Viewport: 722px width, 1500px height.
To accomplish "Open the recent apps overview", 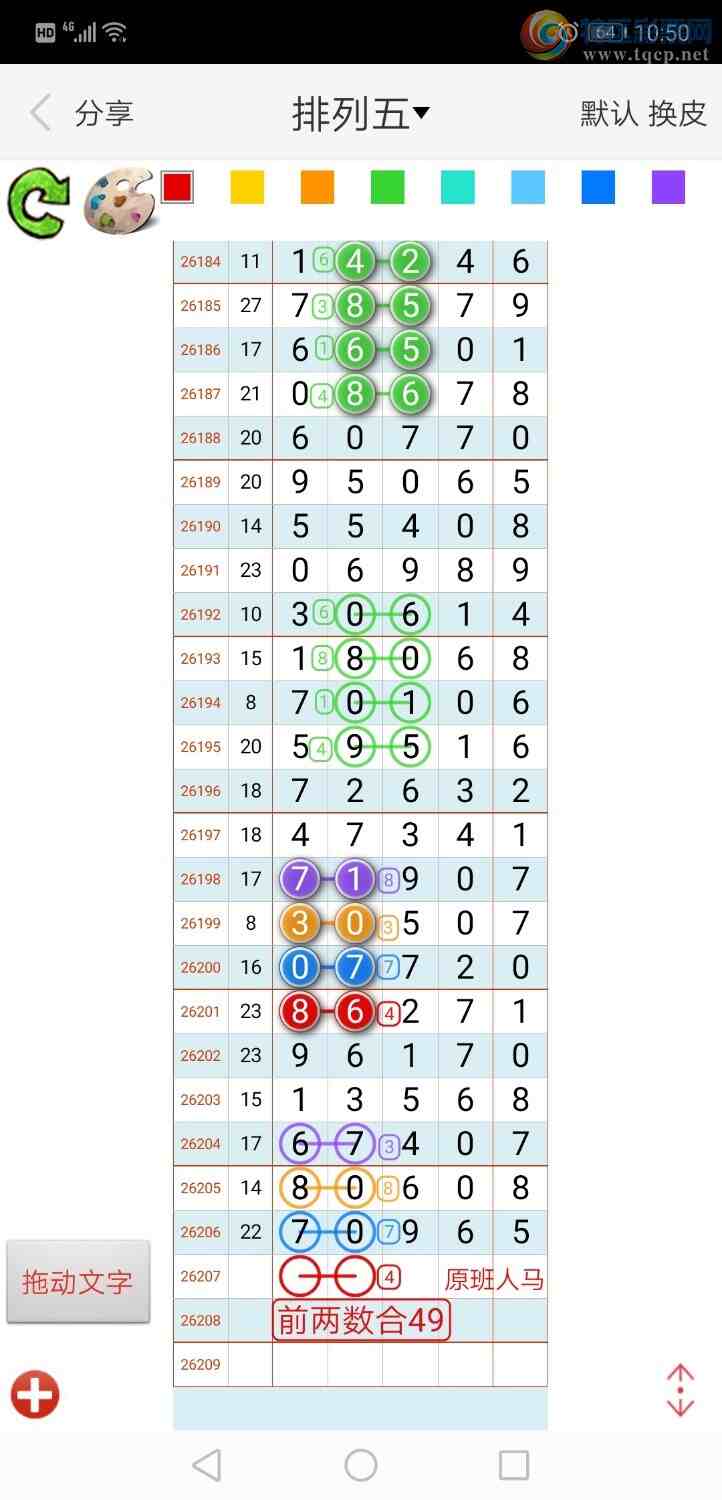I will [x=514, y=1465].
